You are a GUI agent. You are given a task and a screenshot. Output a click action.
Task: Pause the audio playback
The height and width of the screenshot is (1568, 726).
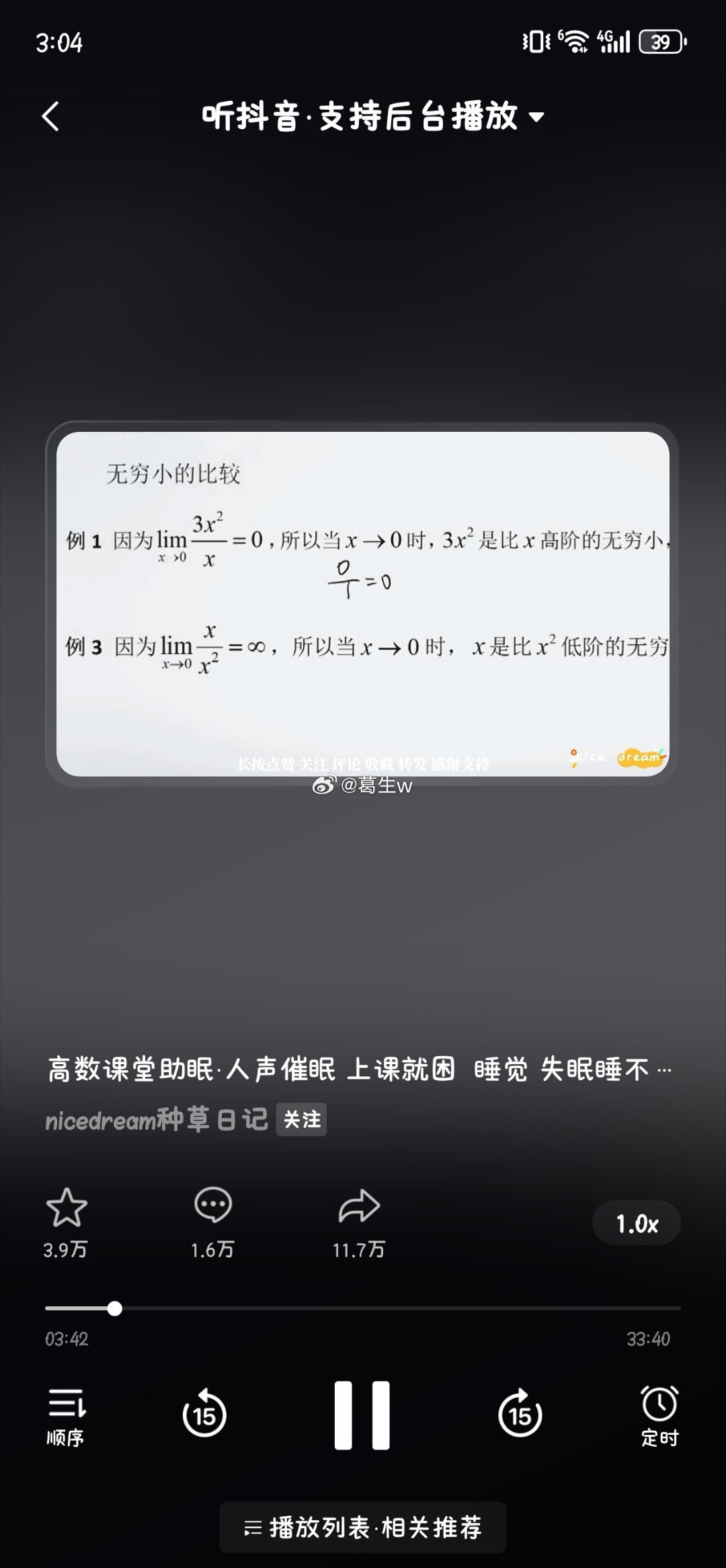(x=362, y=1415)
